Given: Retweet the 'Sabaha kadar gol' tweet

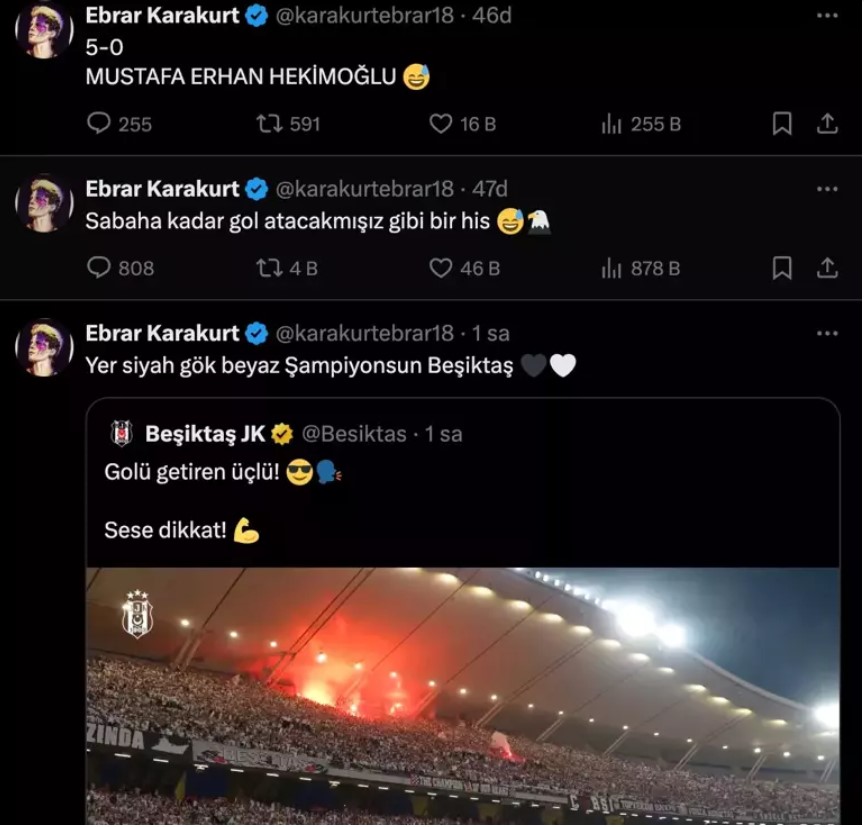Looking at the screenshot, I should 269,268.
